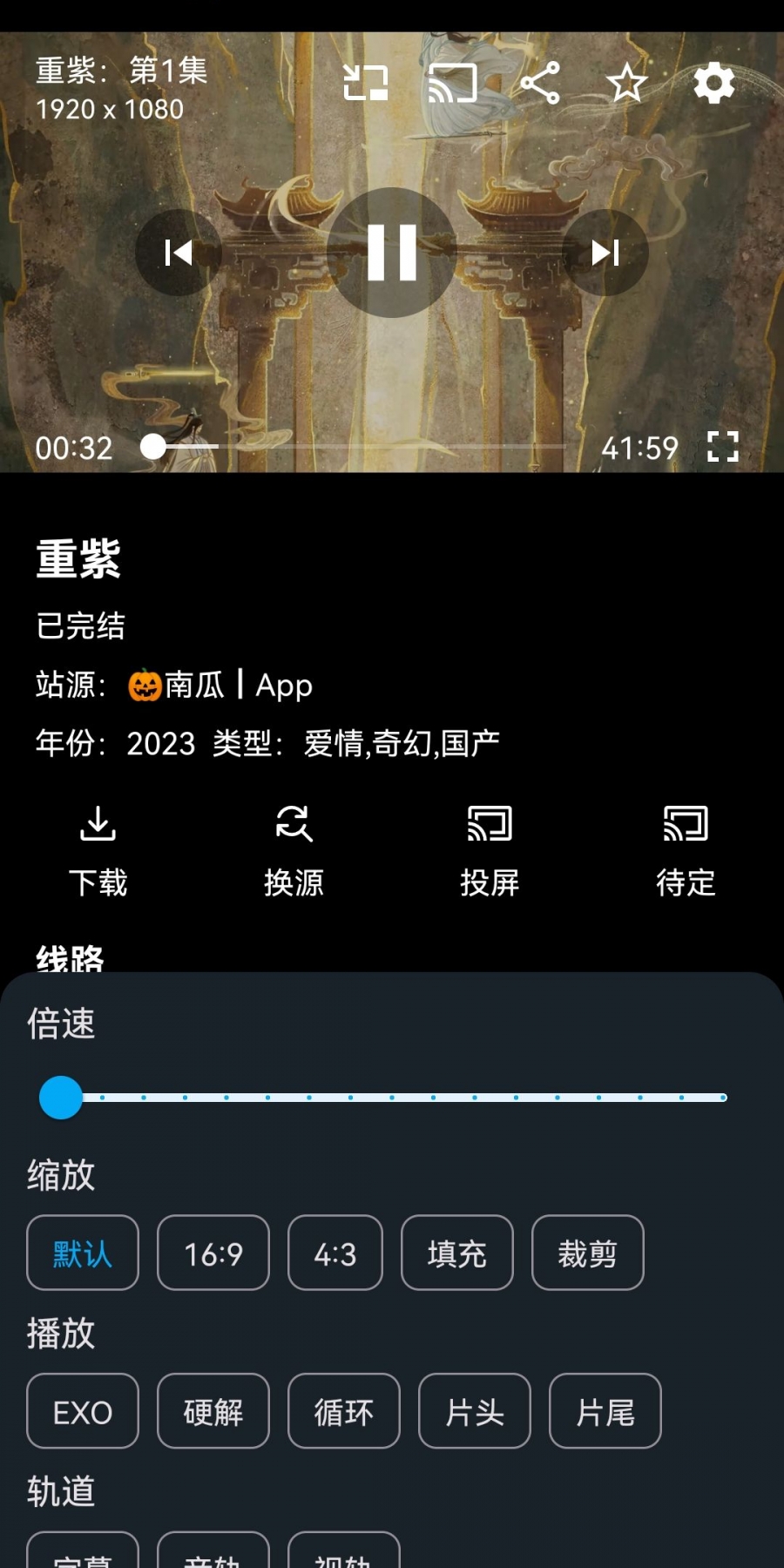Enter fullscreen with the corner icon
Viewport: 784px width, 1568px height.
[x=723, y=448]
